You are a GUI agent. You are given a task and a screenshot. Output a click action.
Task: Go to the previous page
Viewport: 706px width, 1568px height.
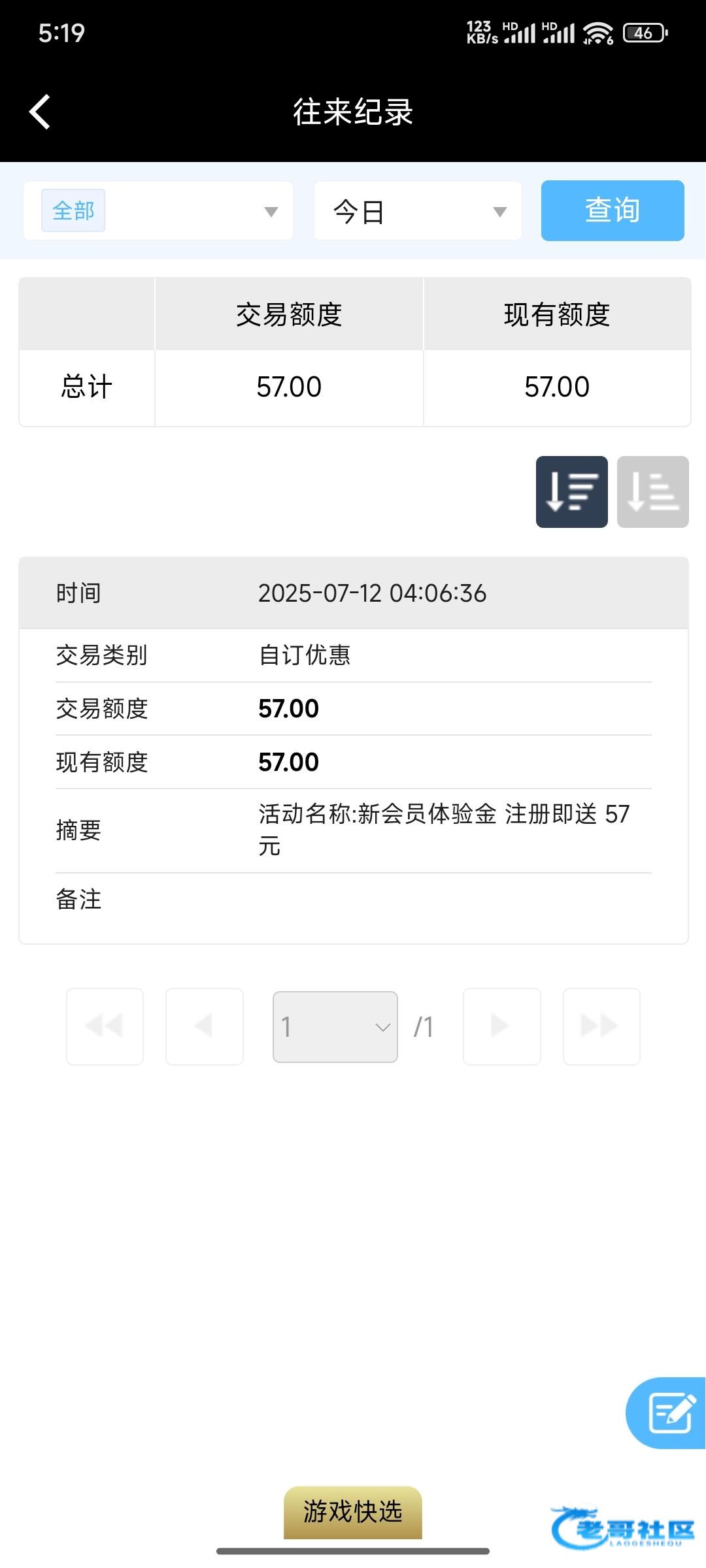(205, 1026)
